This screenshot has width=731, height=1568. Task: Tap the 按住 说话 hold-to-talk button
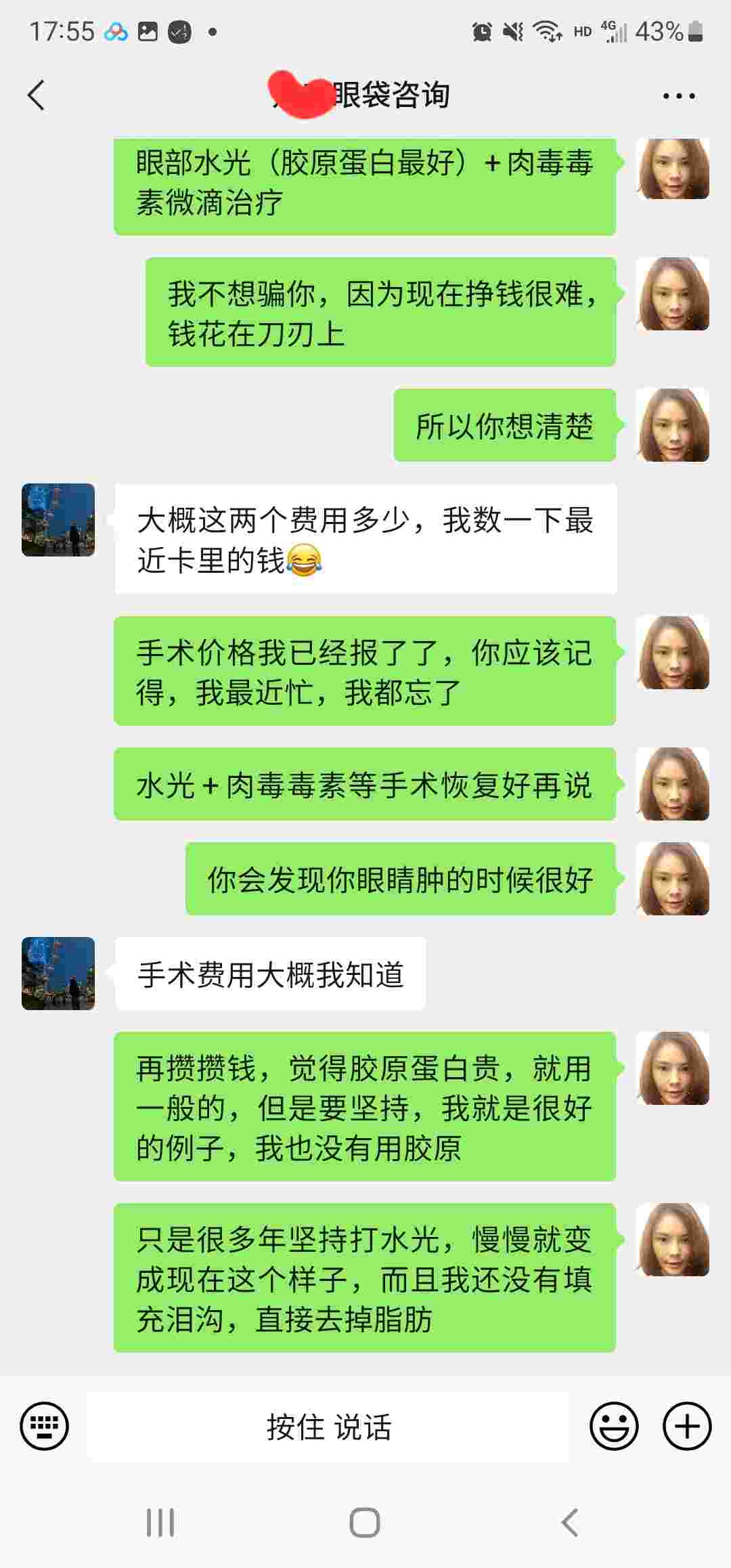[x=329, y=1427]
